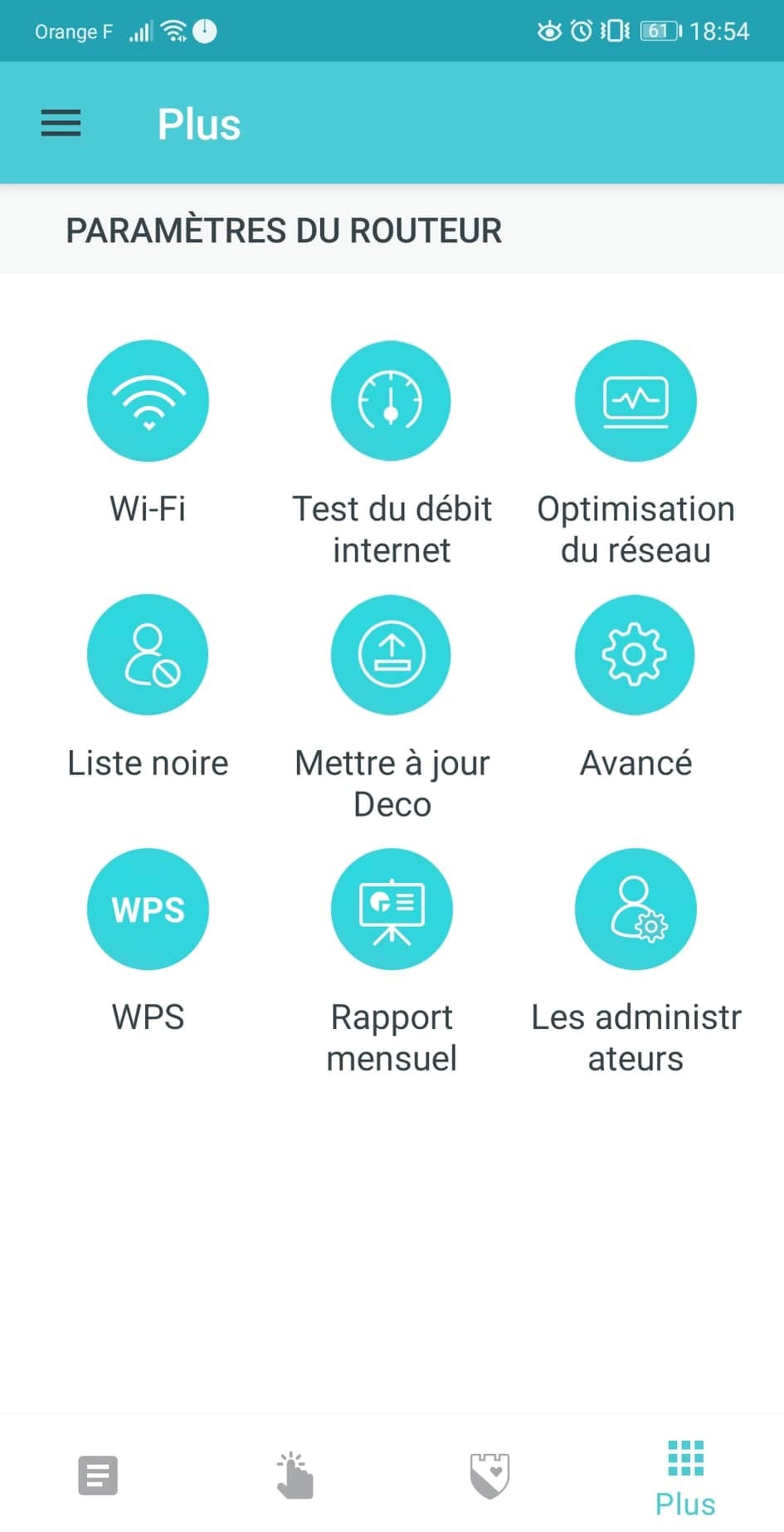Open the Avancé settings

pos(635,655)
